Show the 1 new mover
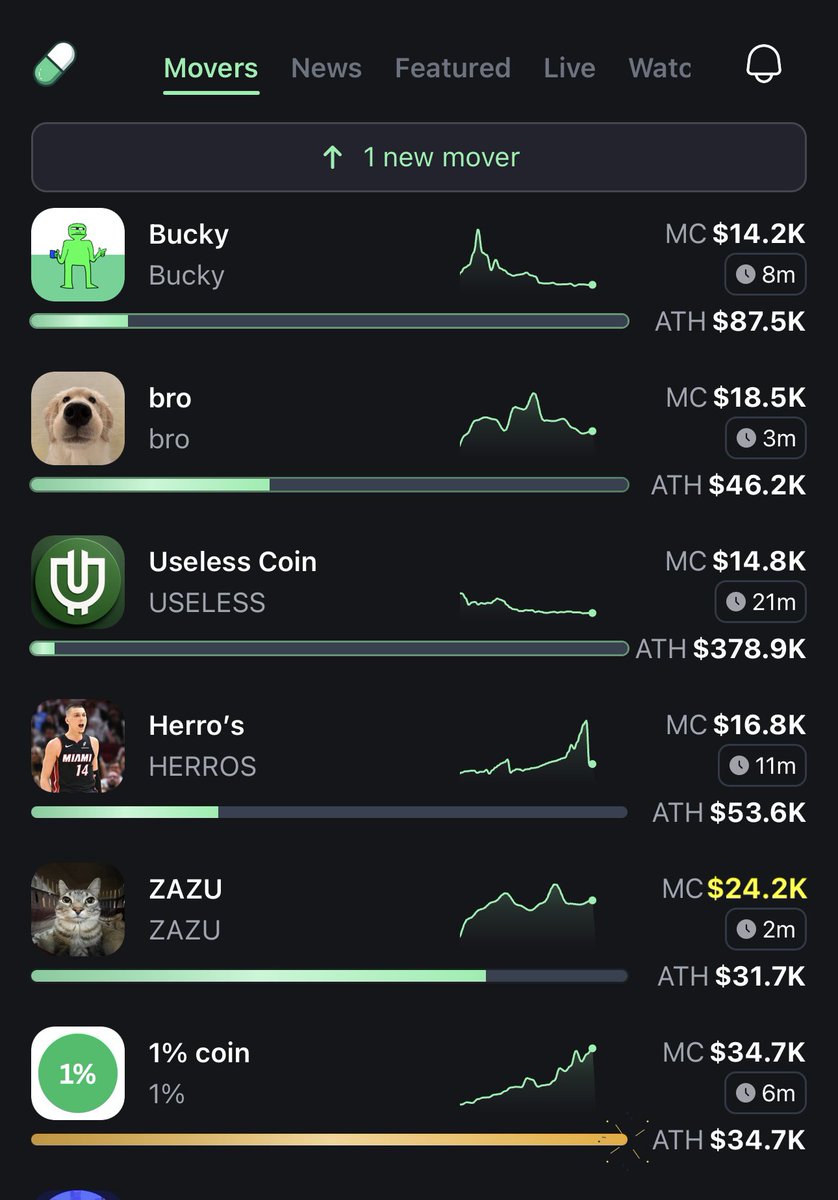The image size is (838, 1200). pos(418,157)
